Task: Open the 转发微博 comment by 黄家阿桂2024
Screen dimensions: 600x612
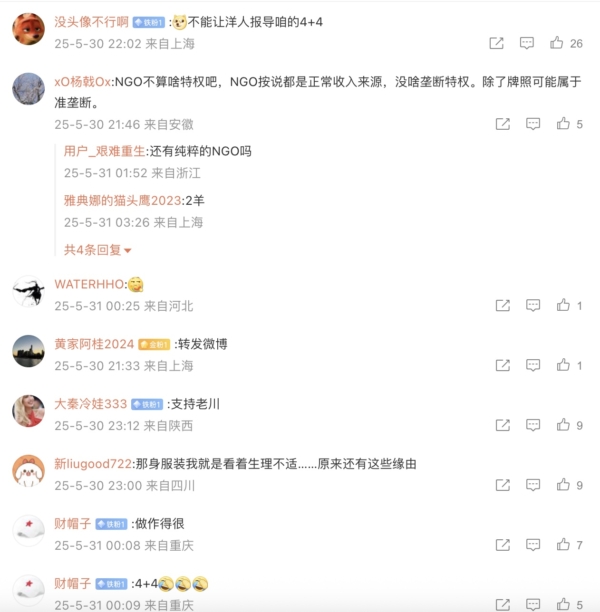Action: (x=201, y=344)
